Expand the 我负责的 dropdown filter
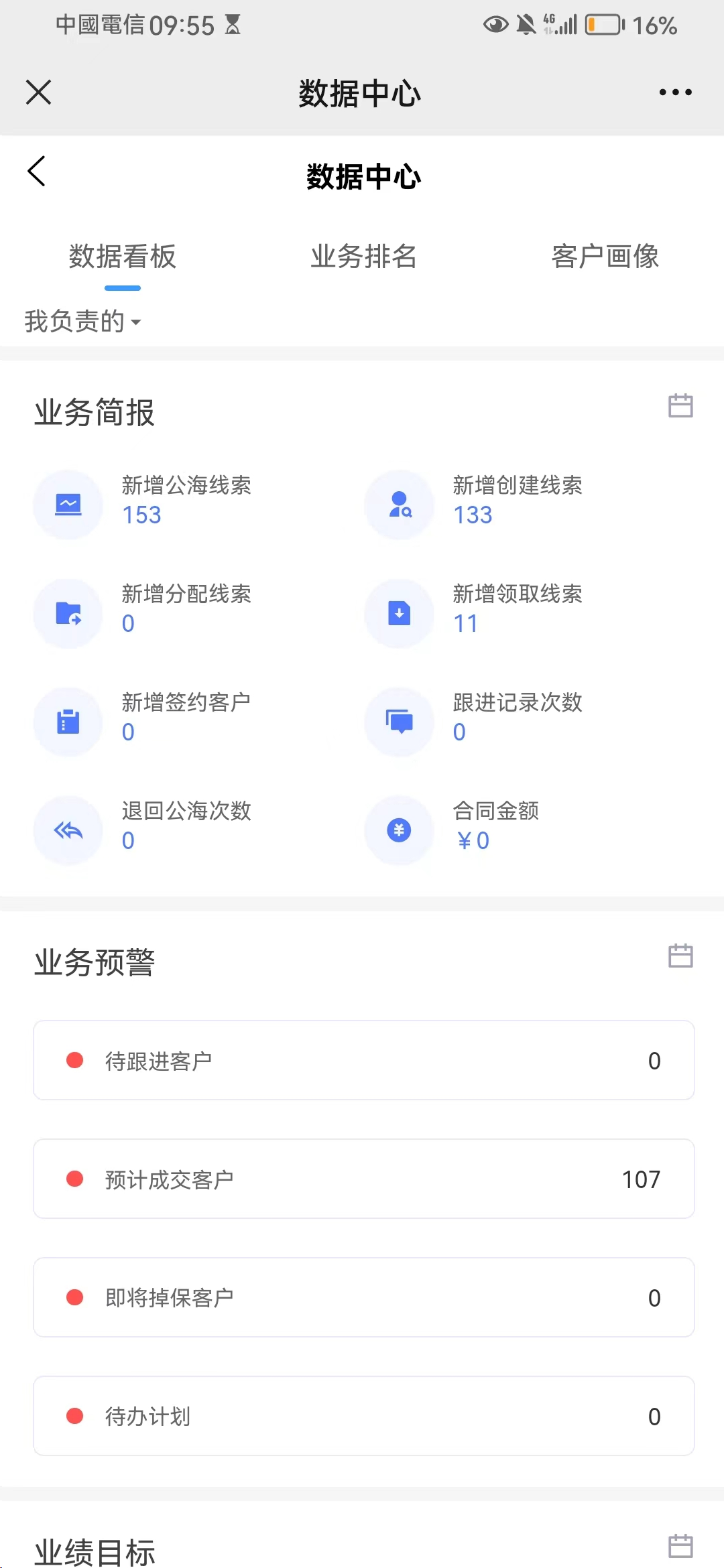 coord(82,321)
